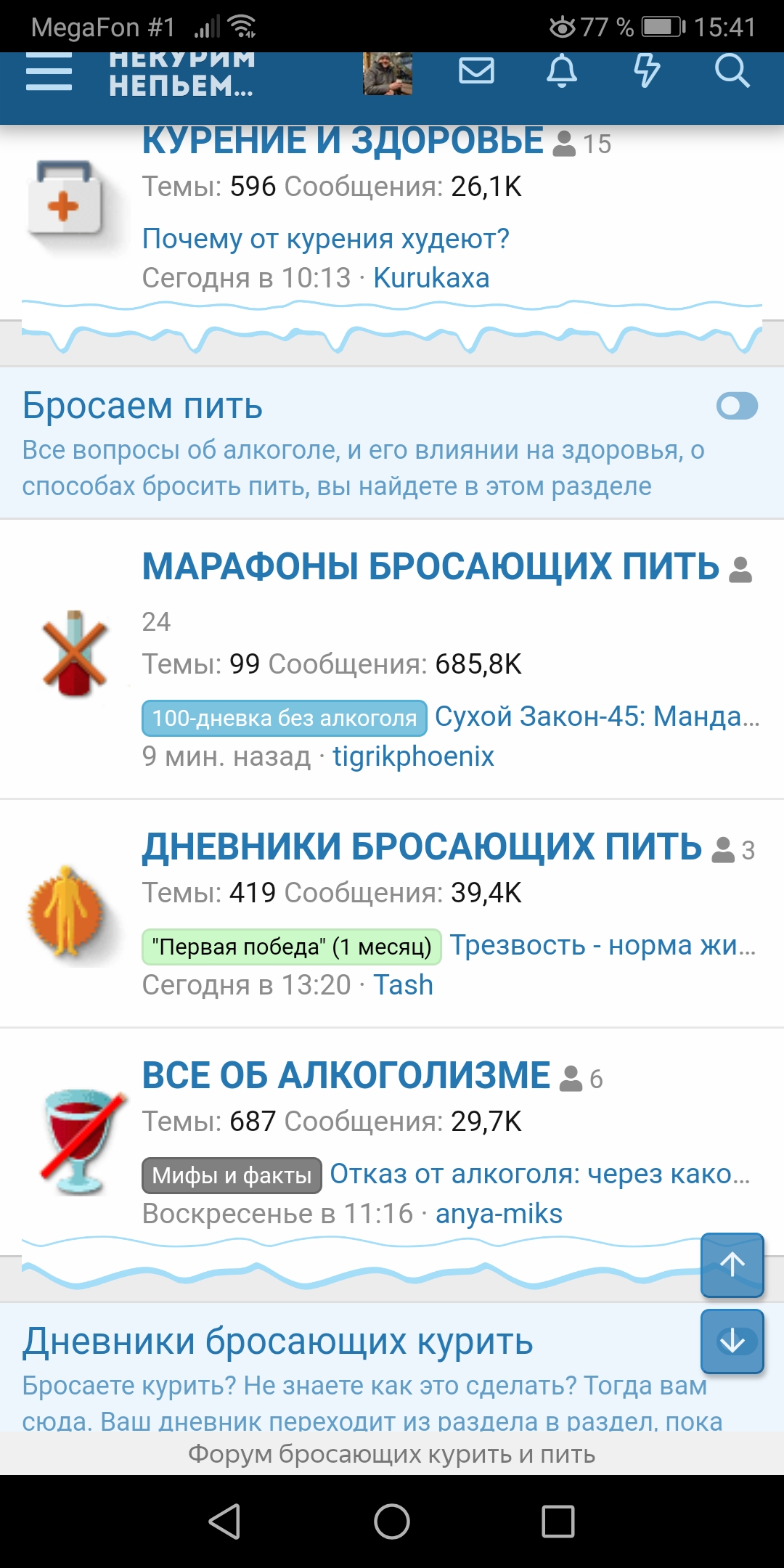Open topic Почему от курения худеют?
784x1568 pixels.
327,238
